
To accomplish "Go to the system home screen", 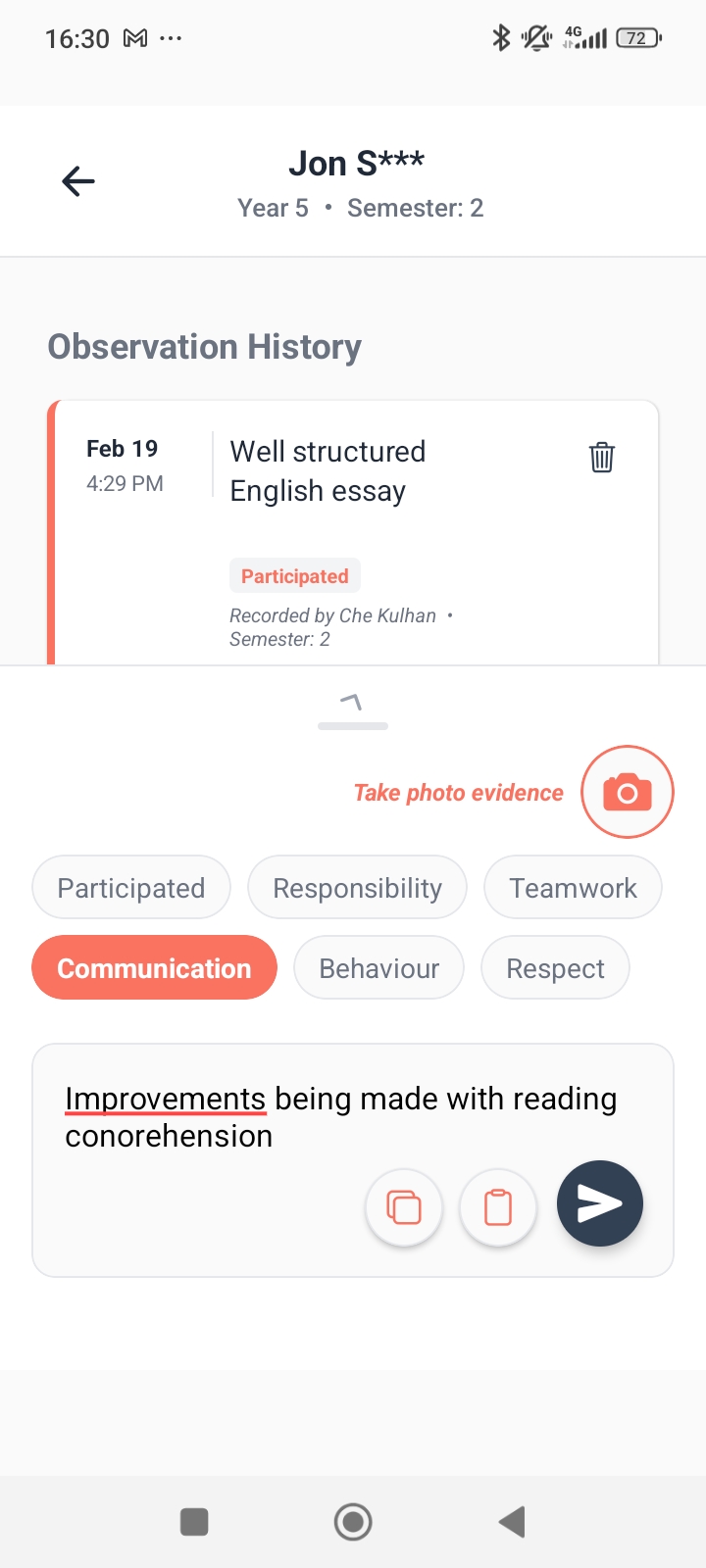I will (353, 1522).
